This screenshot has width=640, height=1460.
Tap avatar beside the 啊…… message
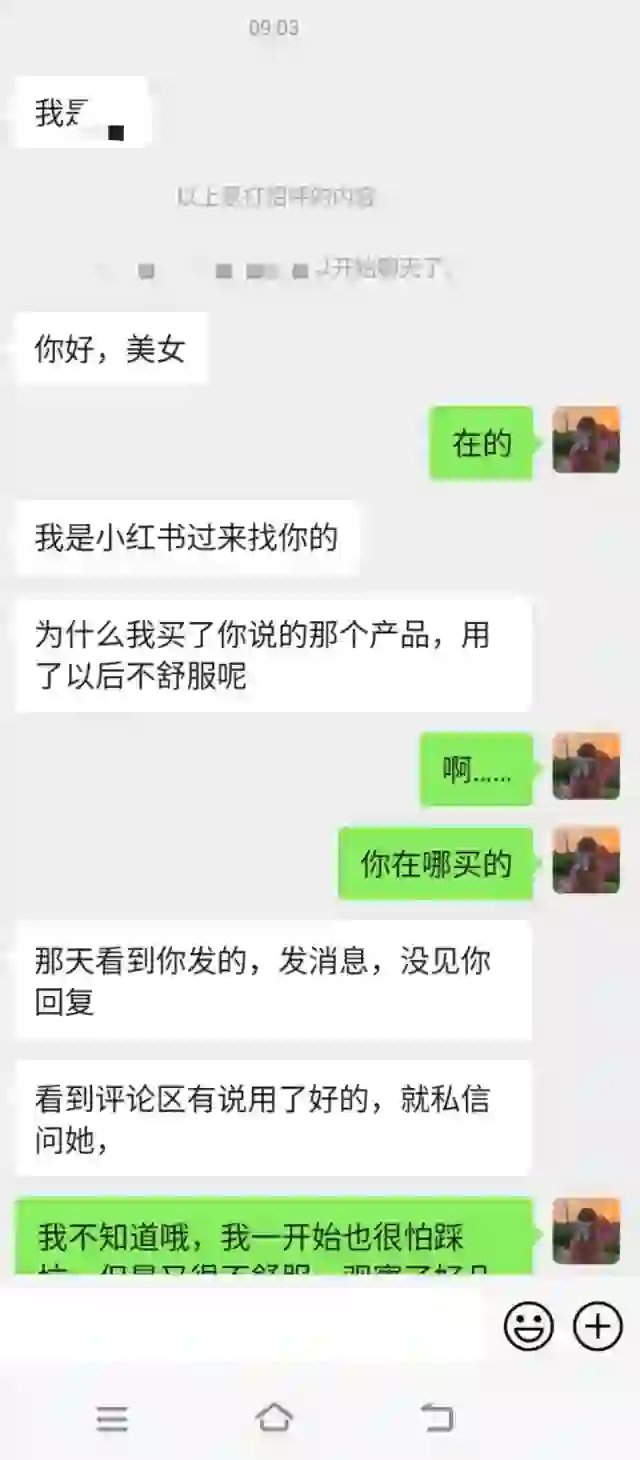point(586,766)
